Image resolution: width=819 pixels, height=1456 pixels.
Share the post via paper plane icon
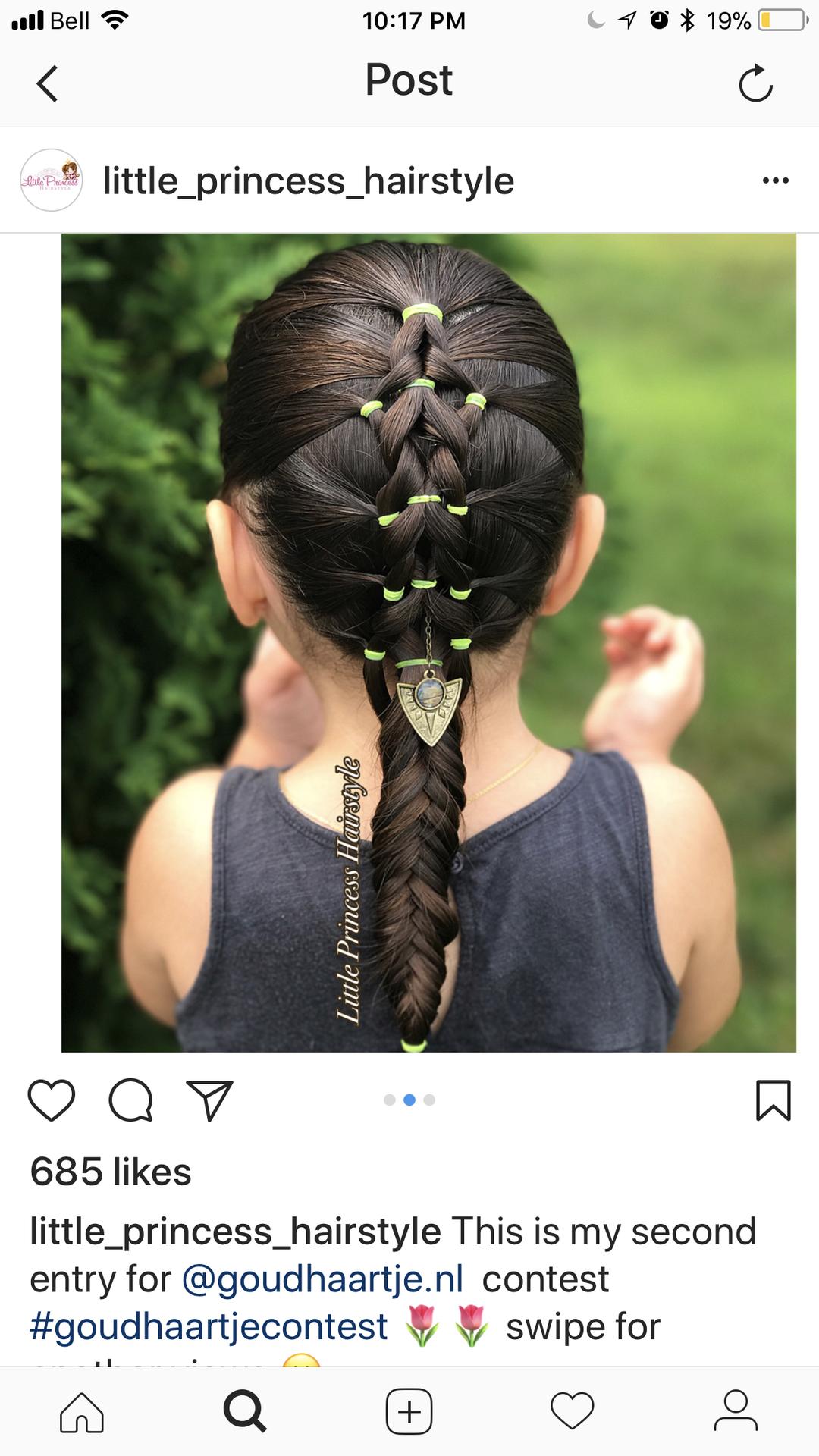(209, 1100)
